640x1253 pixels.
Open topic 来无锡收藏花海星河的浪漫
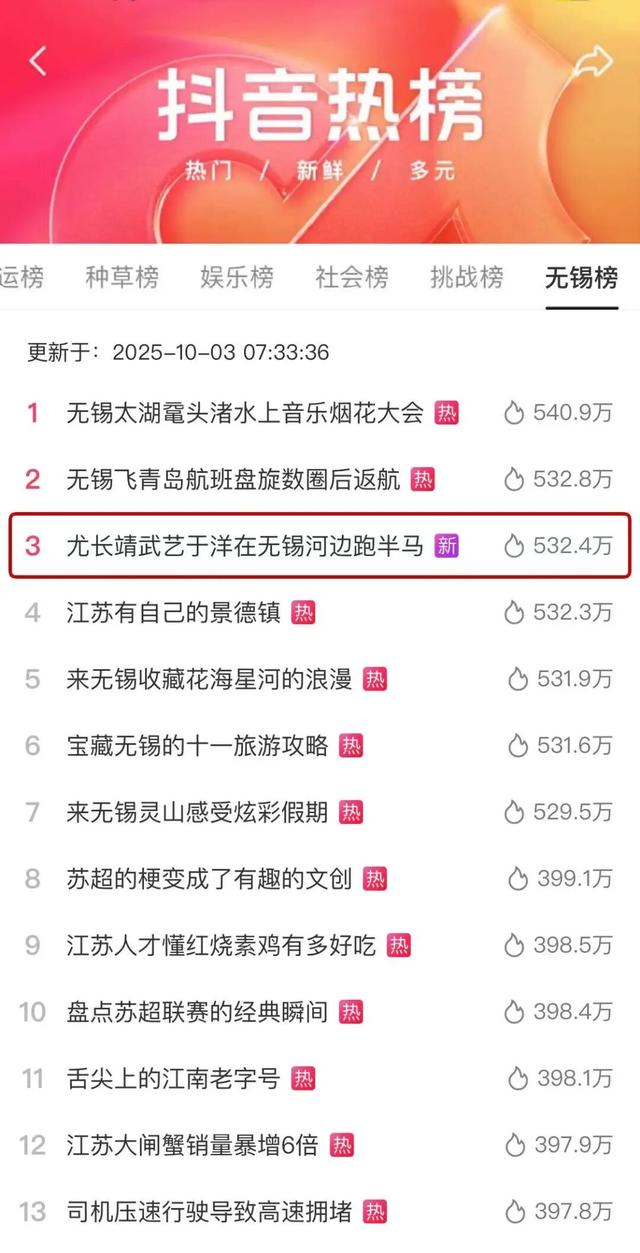coord(209,679)
